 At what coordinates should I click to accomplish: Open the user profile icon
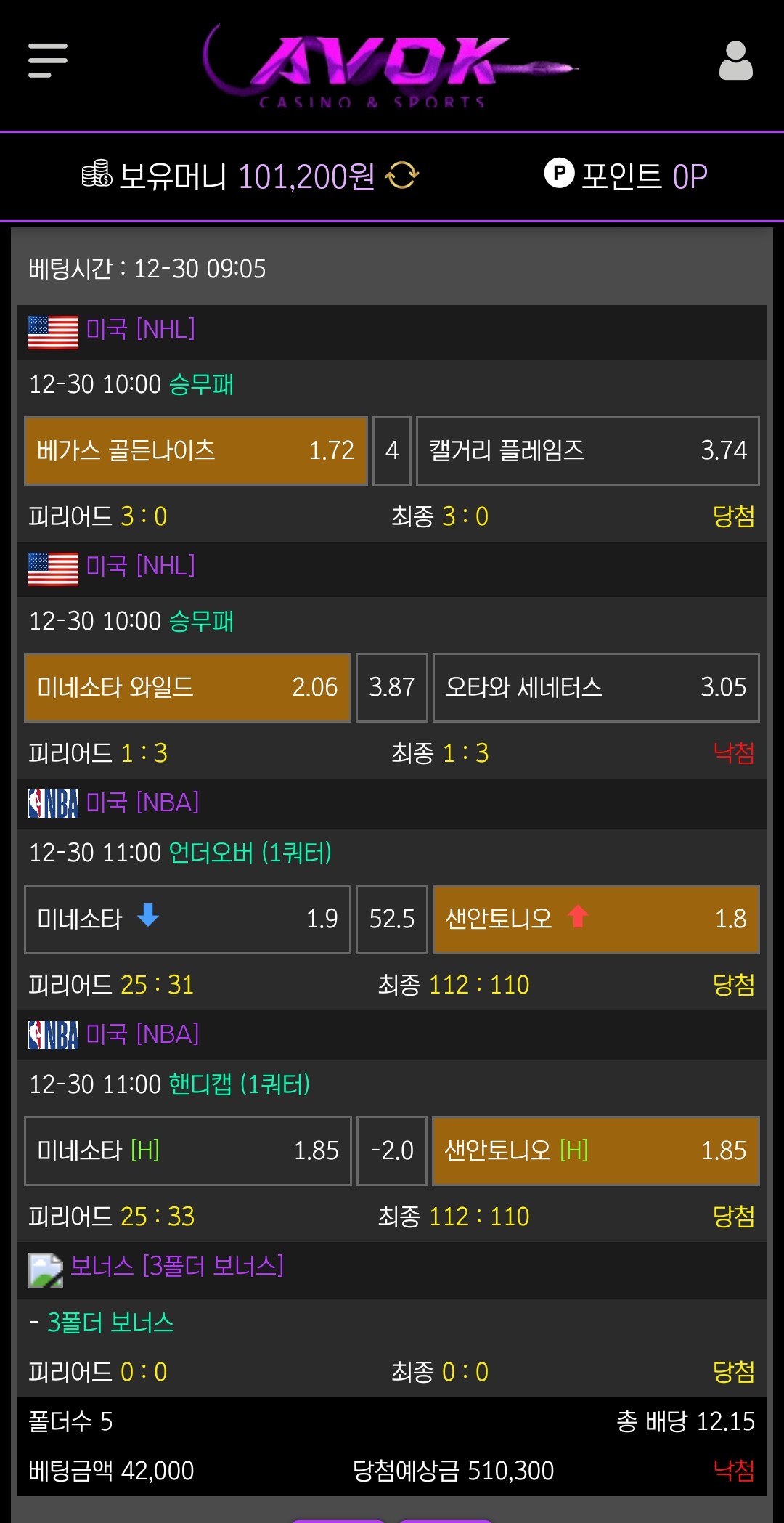[735, 61]
